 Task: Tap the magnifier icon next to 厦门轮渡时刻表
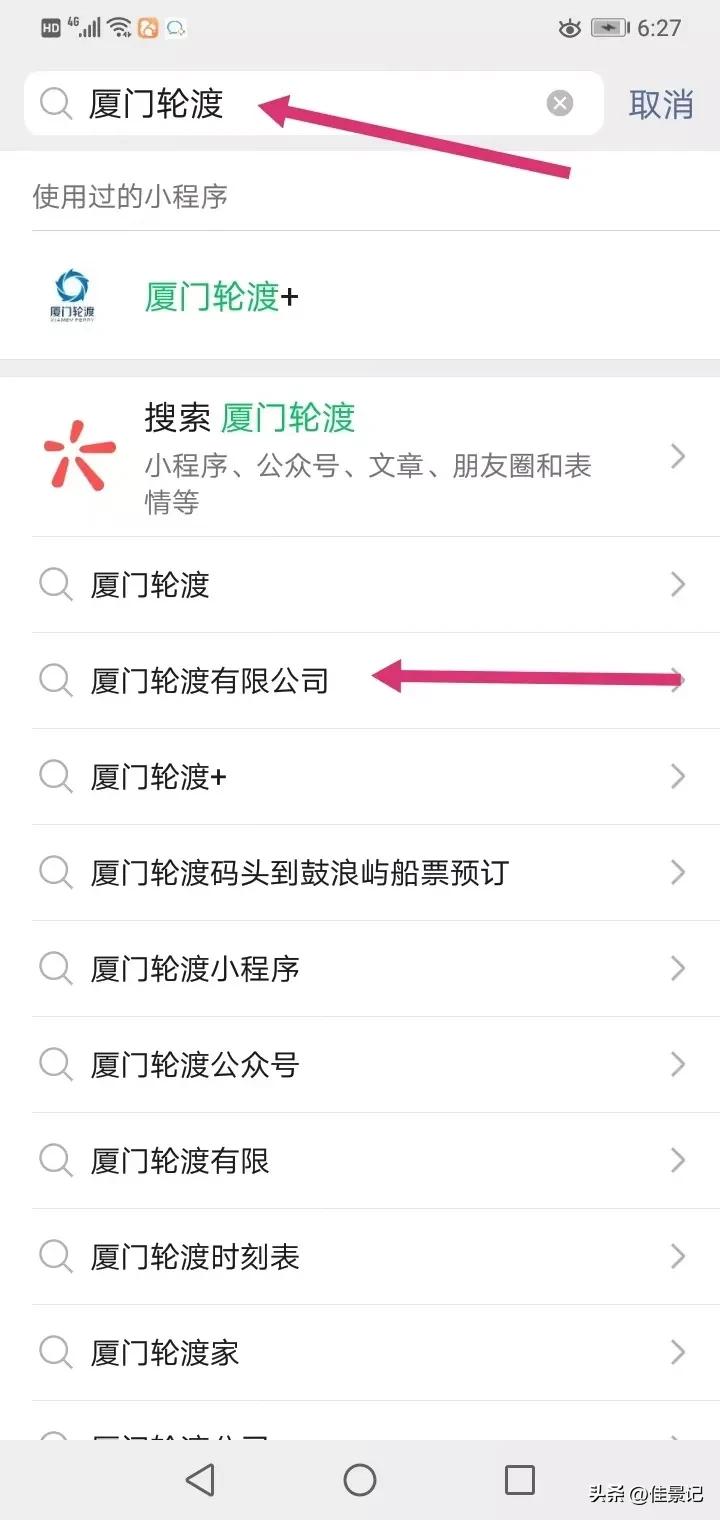pos(55,1257)
